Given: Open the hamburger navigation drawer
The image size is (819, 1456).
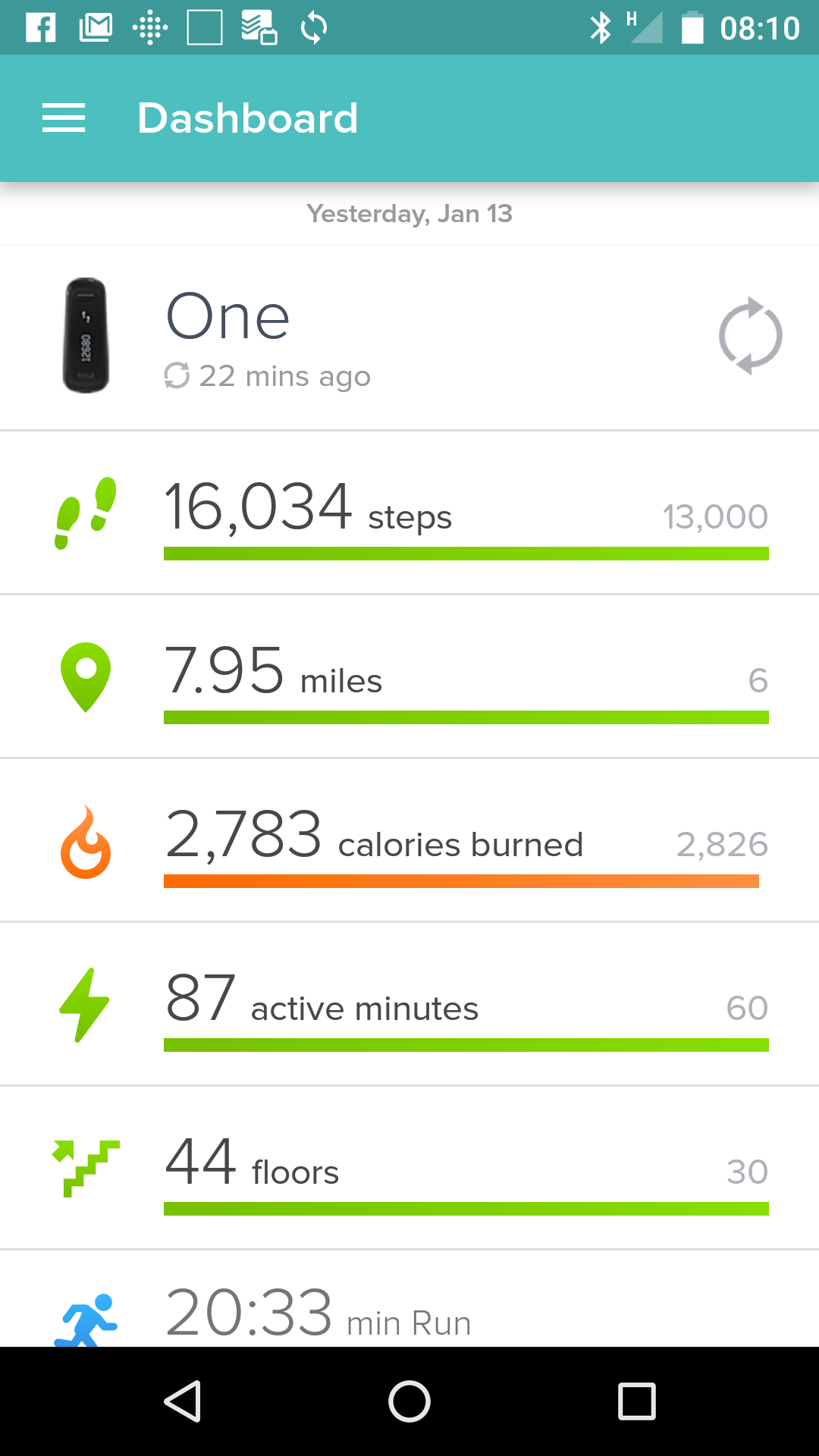Looking at the screenshot, I should click(64, 118).
